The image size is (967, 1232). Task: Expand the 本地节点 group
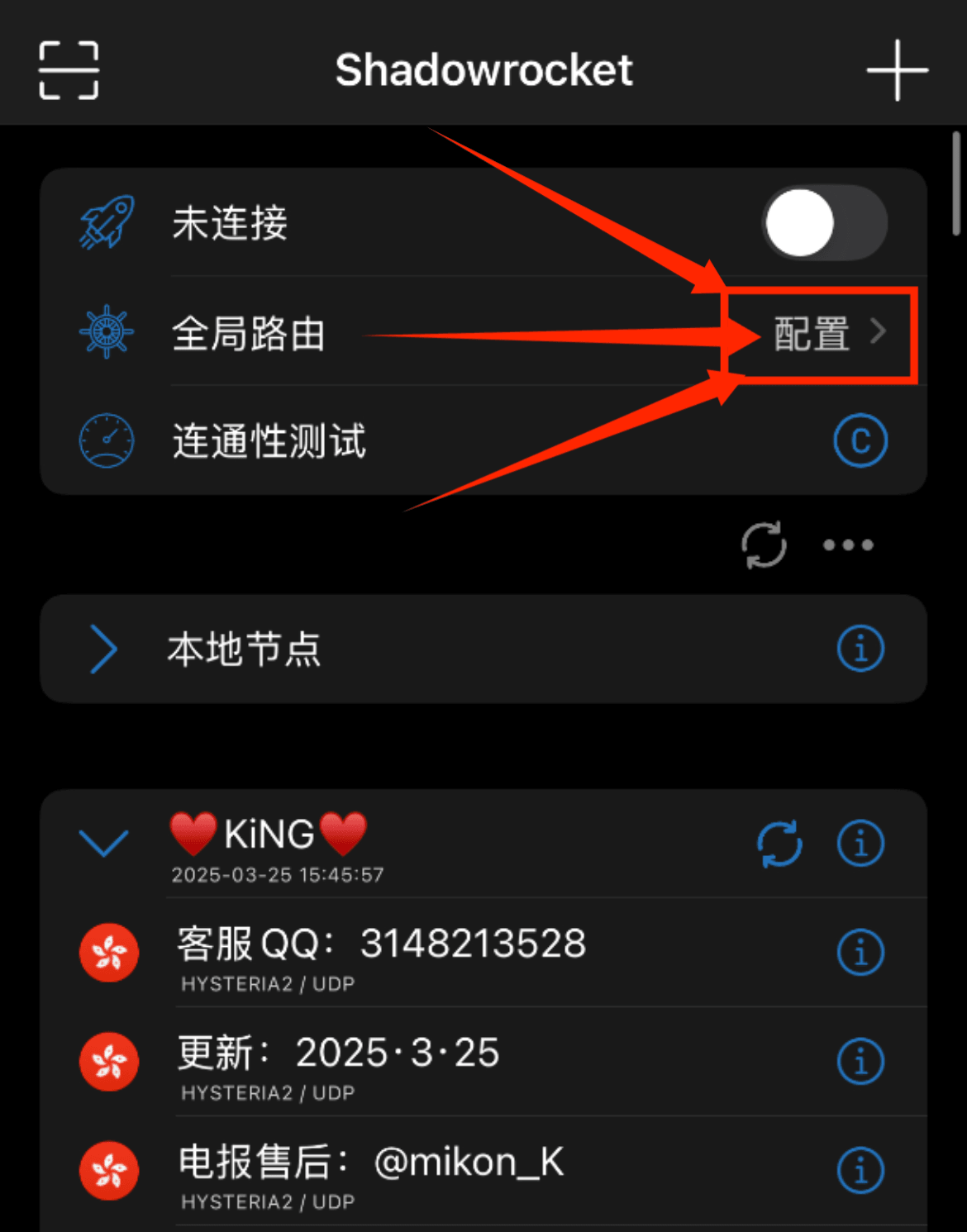click(x=103, y=649)
